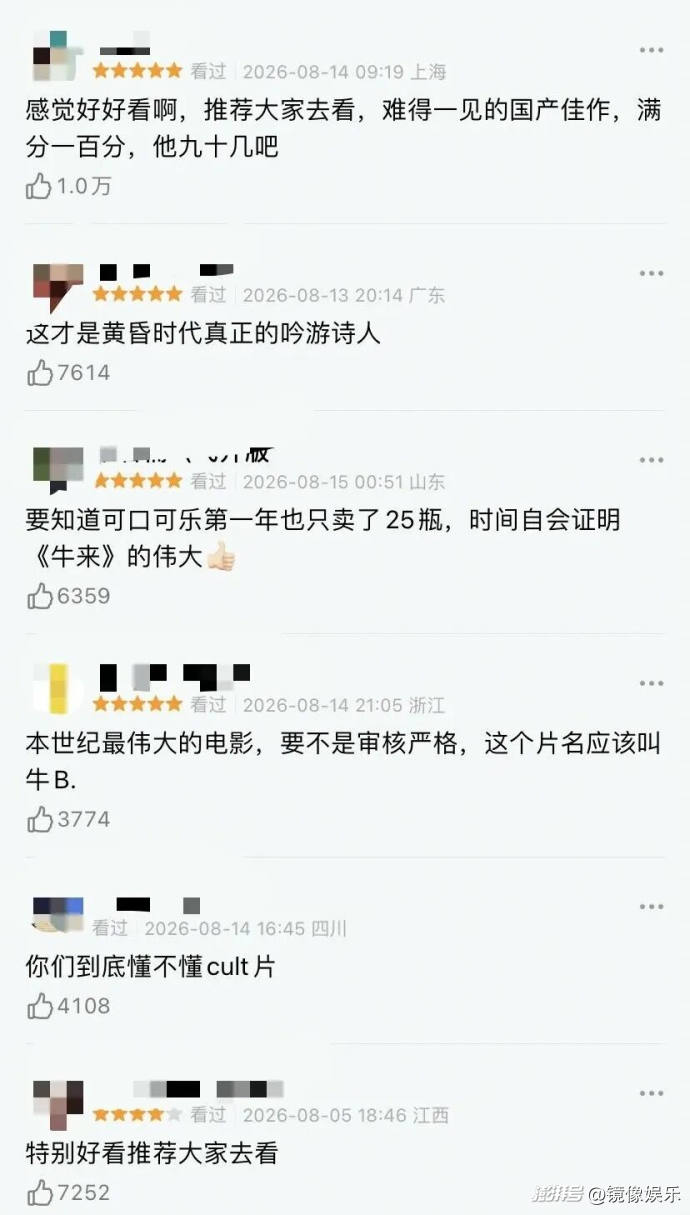The width and height of the screenshot is (690, 1215).
Task: Open the overflow menu on the 江西 review
Action: 651,1093
